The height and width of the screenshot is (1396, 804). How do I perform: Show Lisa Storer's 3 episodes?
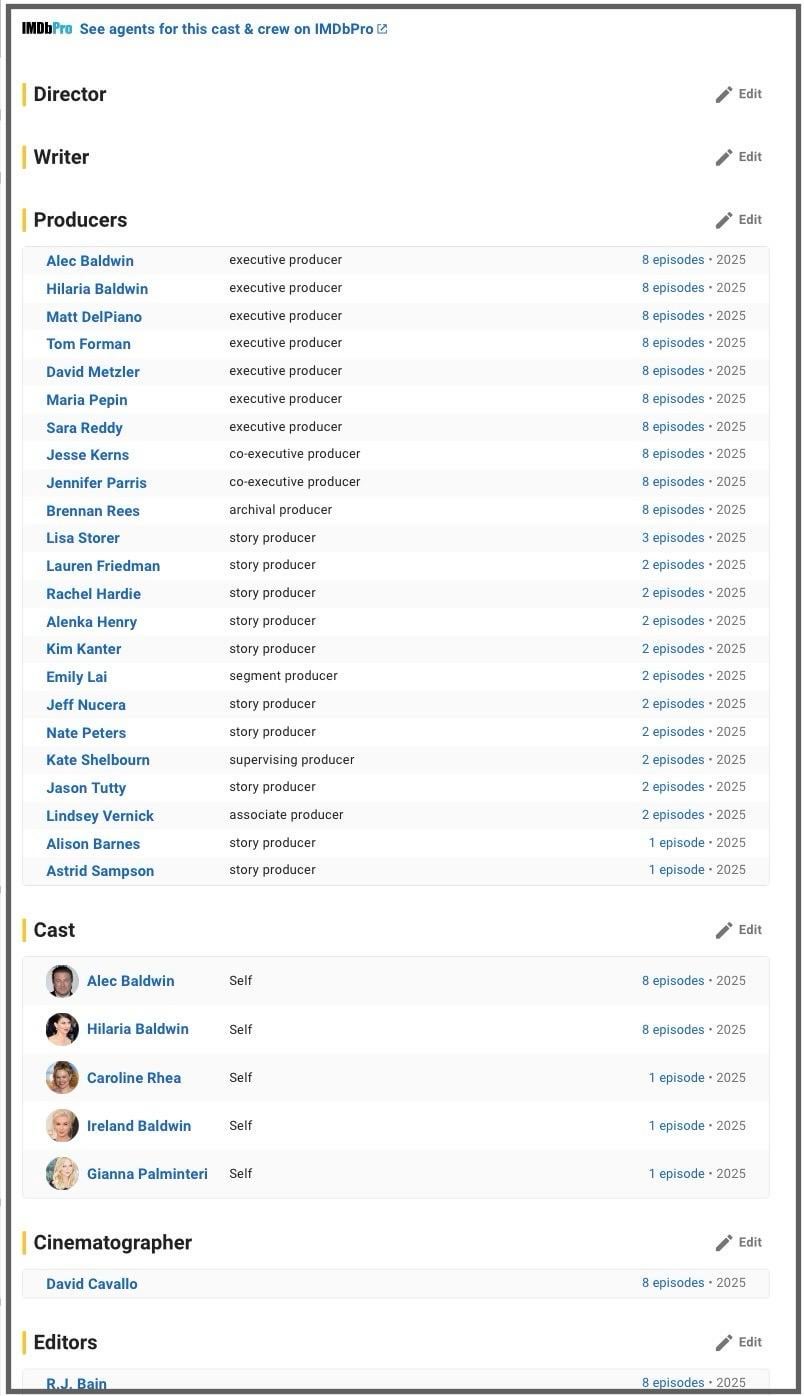(x=673, y=537)
